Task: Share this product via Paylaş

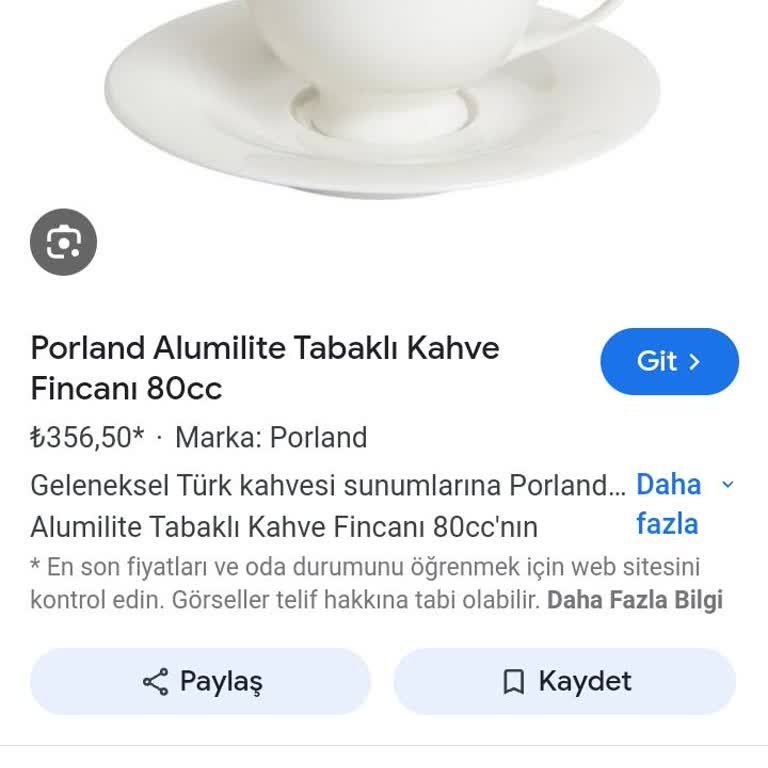Action: click(200, 682)
